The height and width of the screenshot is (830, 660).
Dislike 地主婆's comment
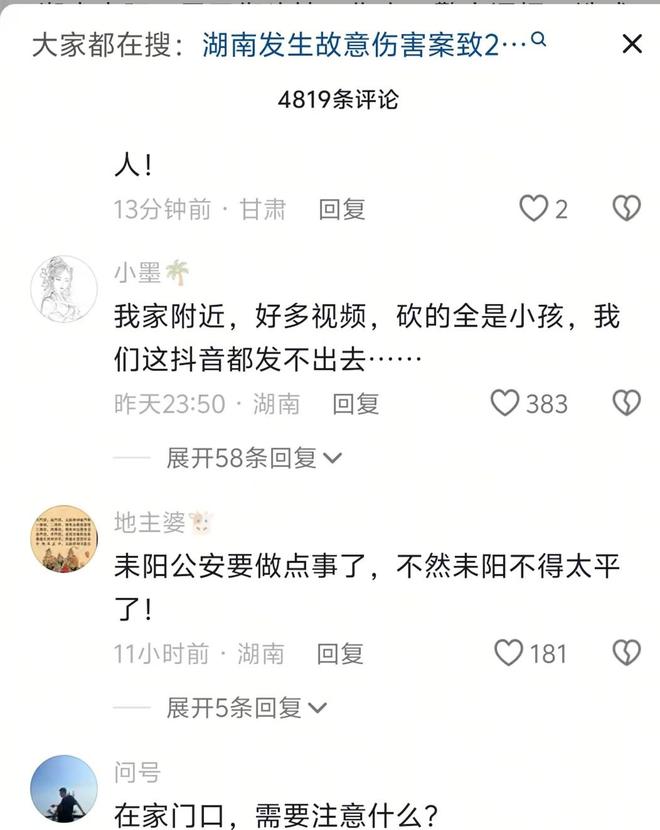(x=626, y=653)
